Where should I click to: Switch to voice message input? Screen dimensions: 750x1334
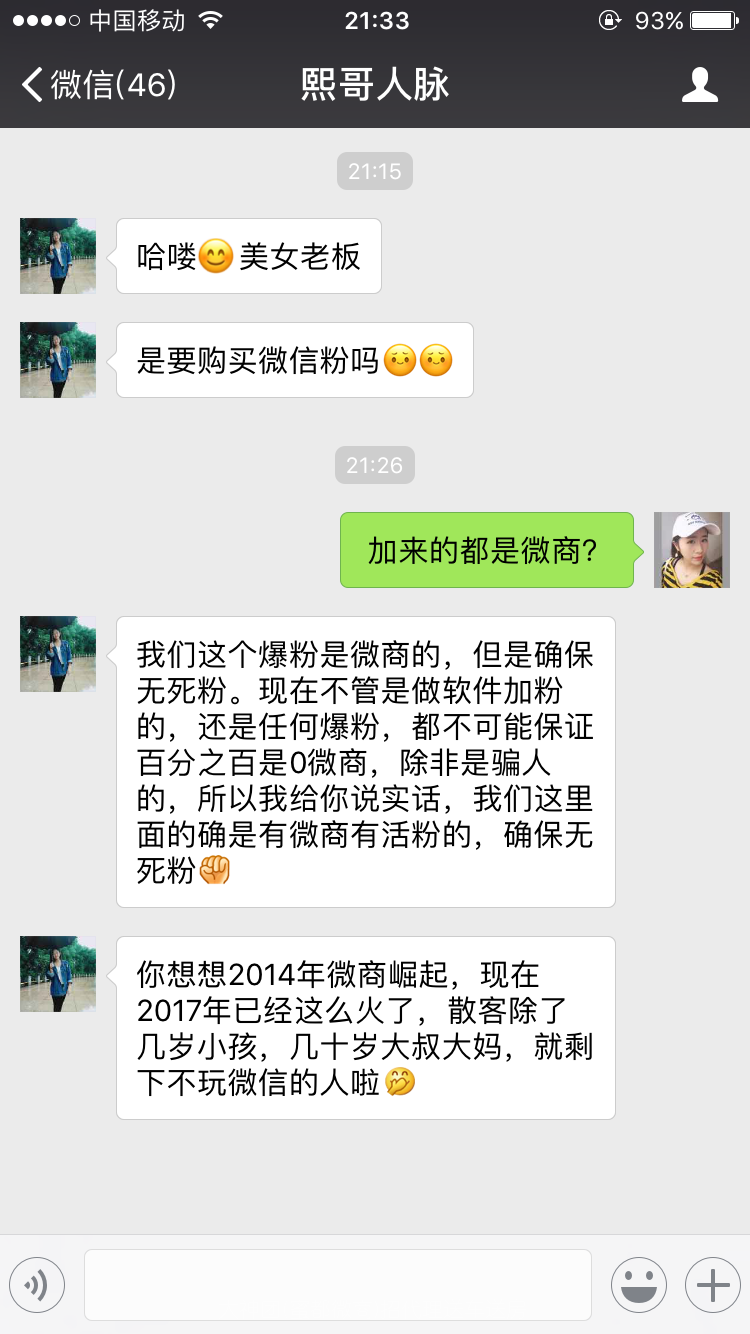point(38,1284)
